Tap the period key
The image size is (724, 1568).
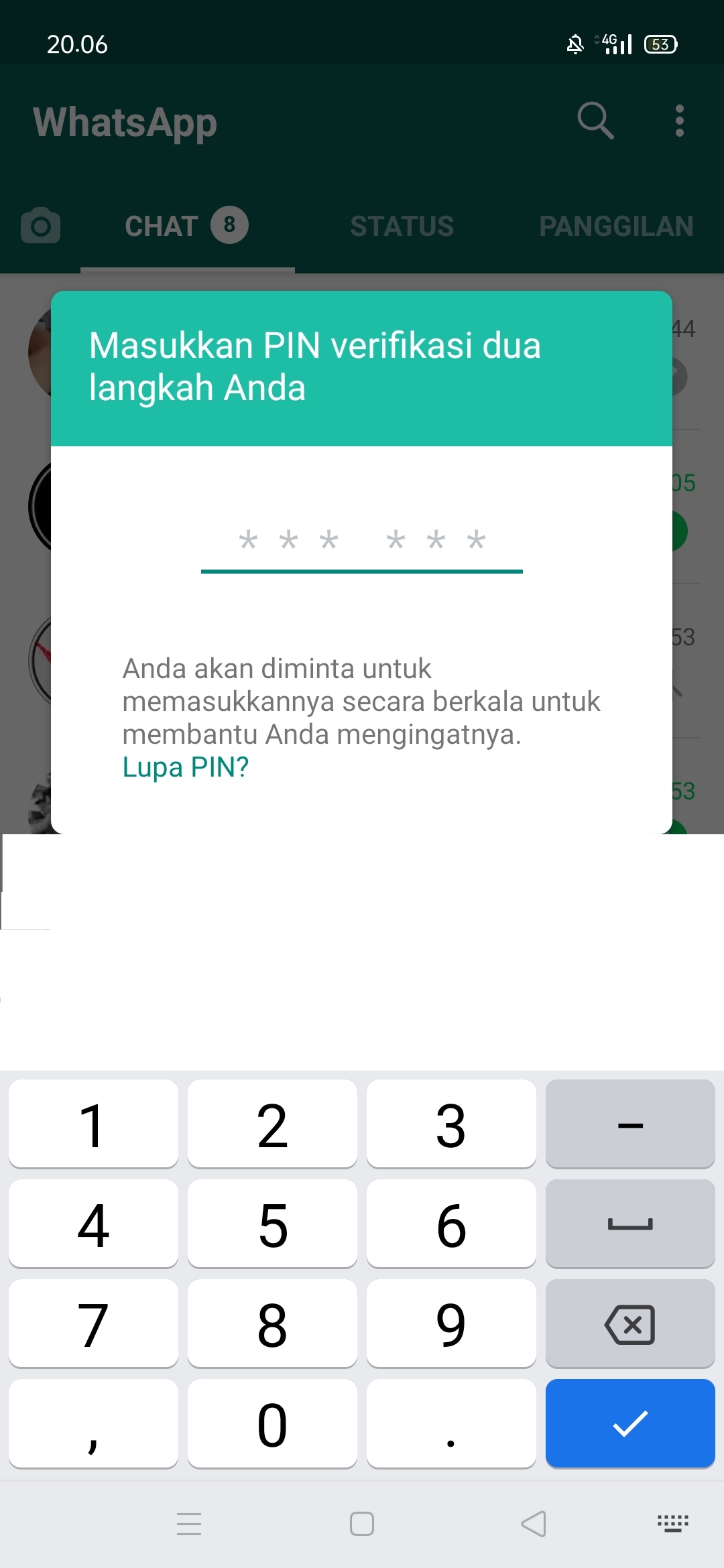451,1423
